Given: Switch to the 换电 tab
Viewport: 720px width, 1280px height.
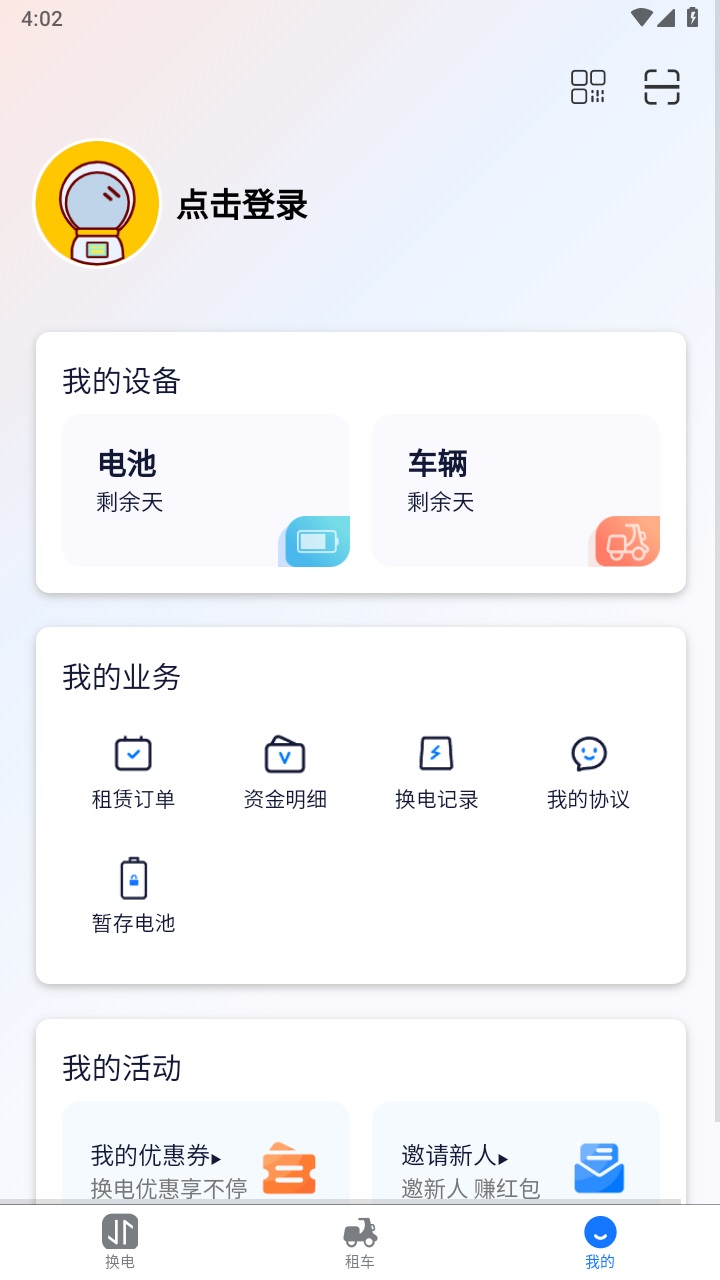Looking at the screenshot, I should click(119, 1243).
